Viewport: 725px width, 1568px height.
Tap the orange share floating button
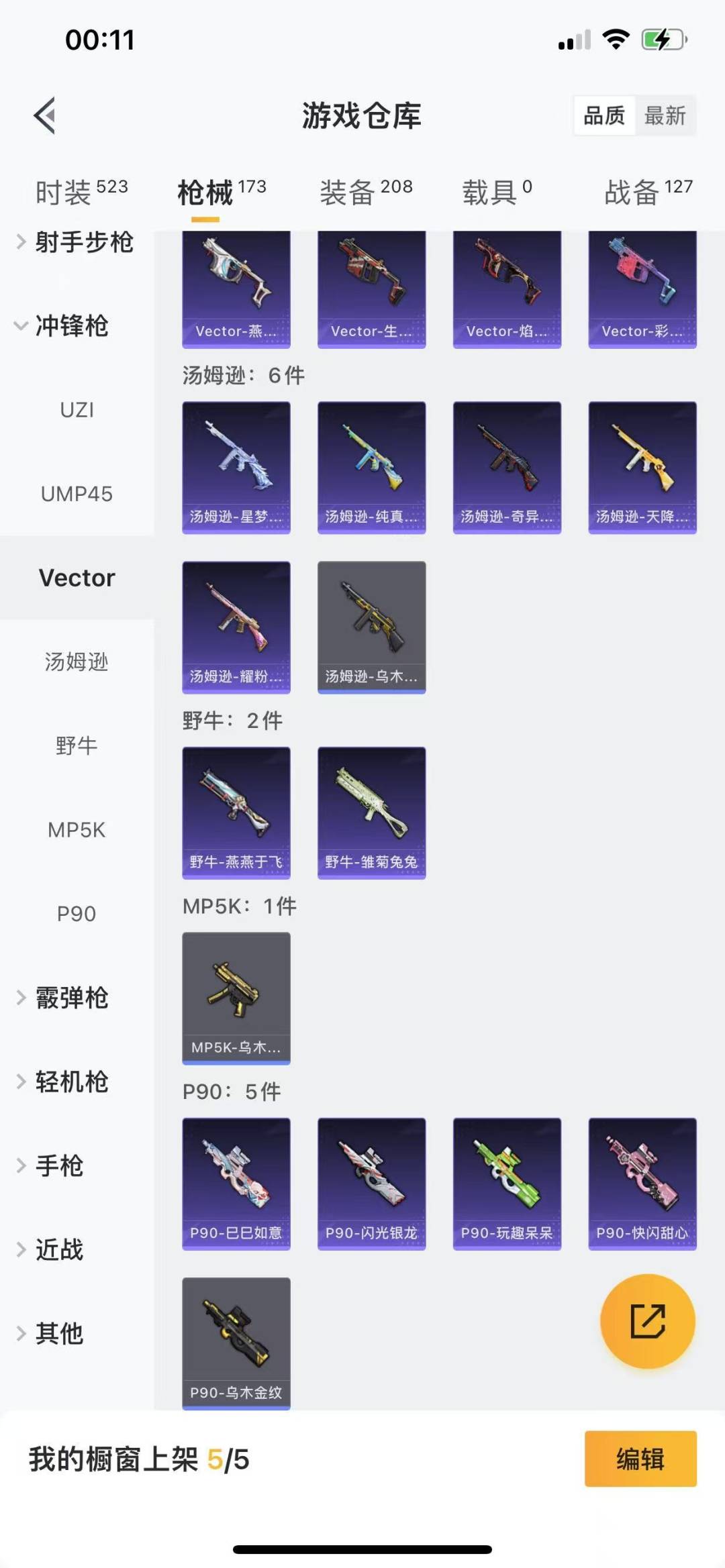[647, 1321]
